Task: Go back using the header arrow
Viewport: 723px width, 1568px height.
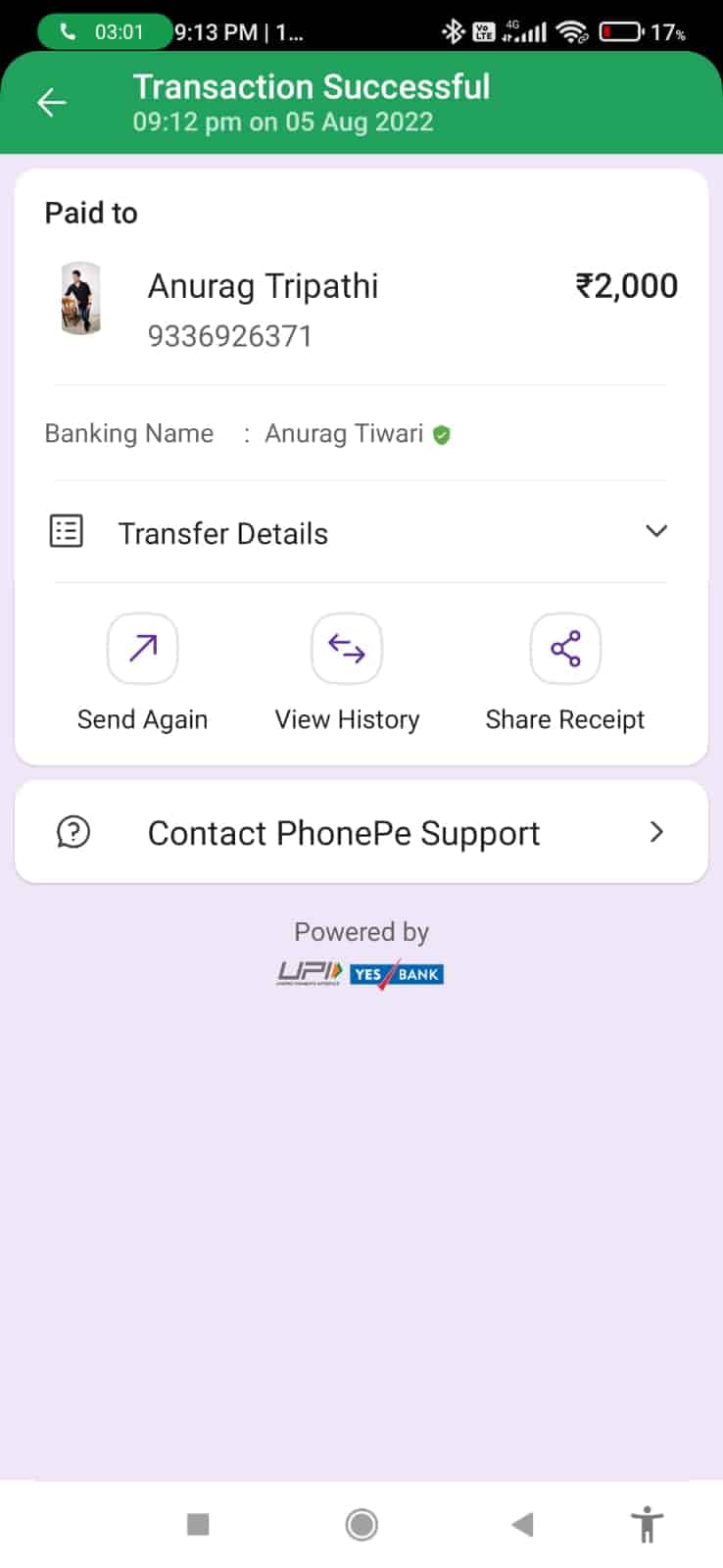Action: click(51, 102)
